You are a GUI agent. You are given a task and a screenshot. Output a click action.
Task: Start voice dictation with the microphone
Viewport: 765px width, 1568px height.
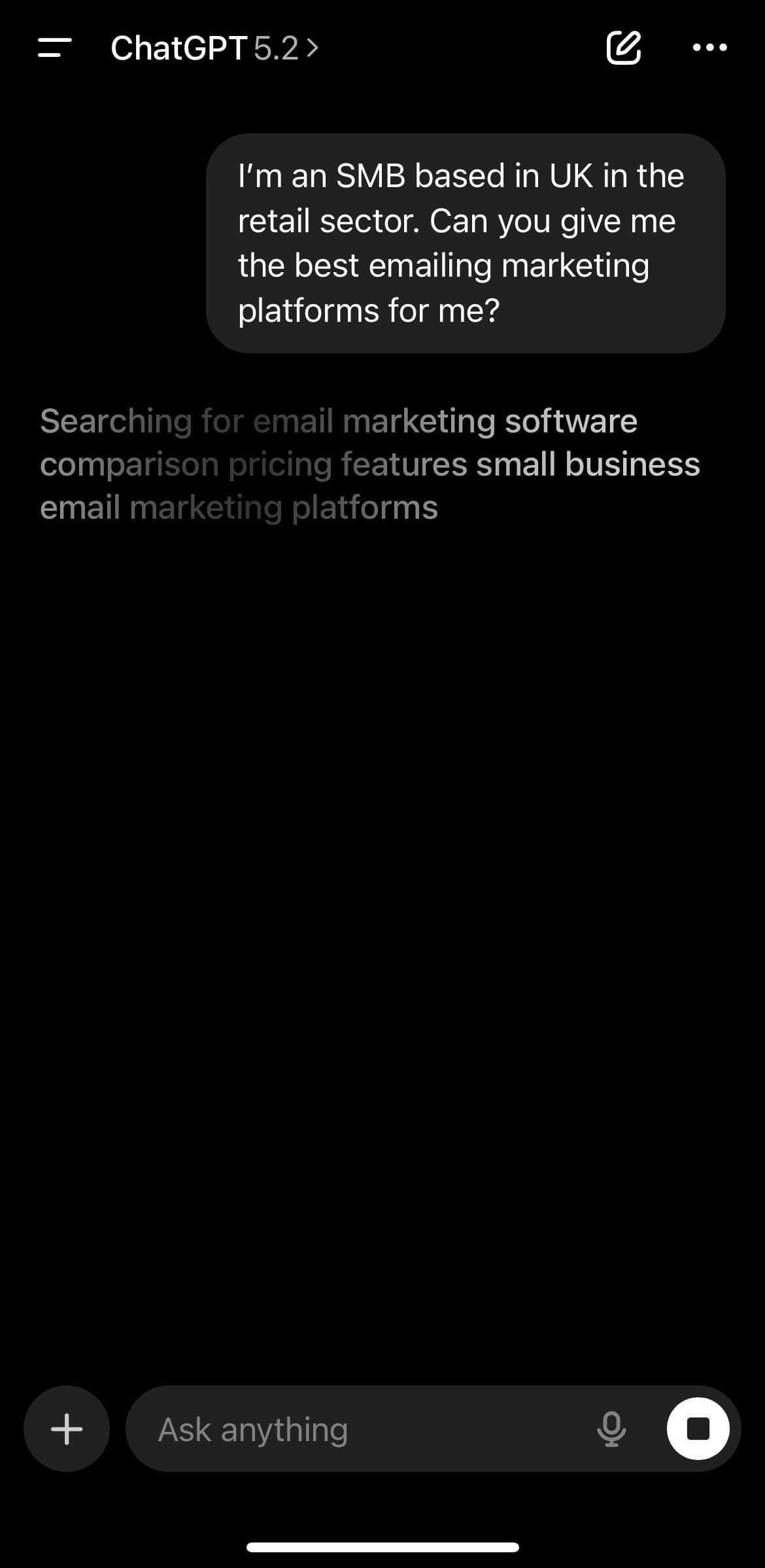[x=611, y=1429]
